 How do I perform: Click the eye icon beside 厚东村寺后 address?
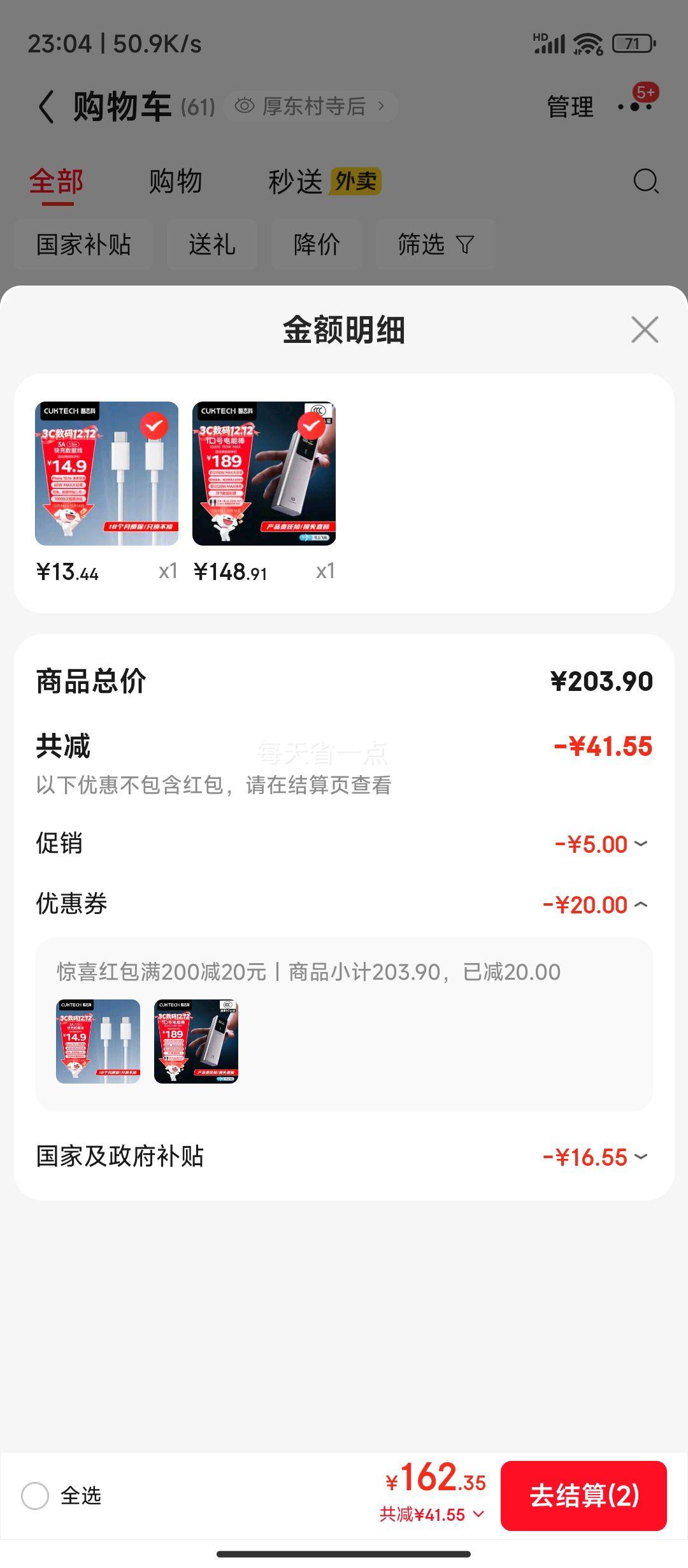pos(243,106)
